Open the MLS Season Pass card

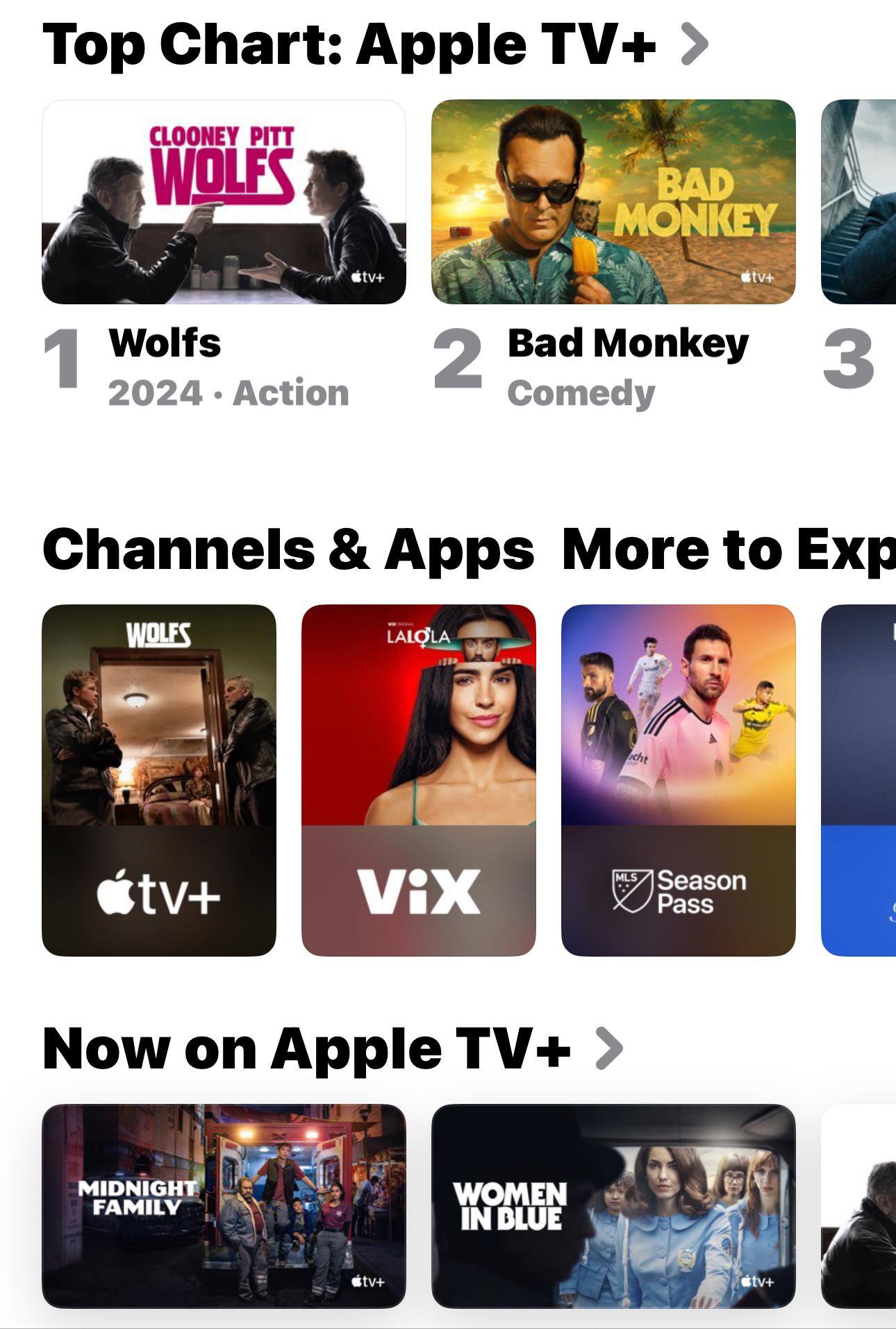678,779
